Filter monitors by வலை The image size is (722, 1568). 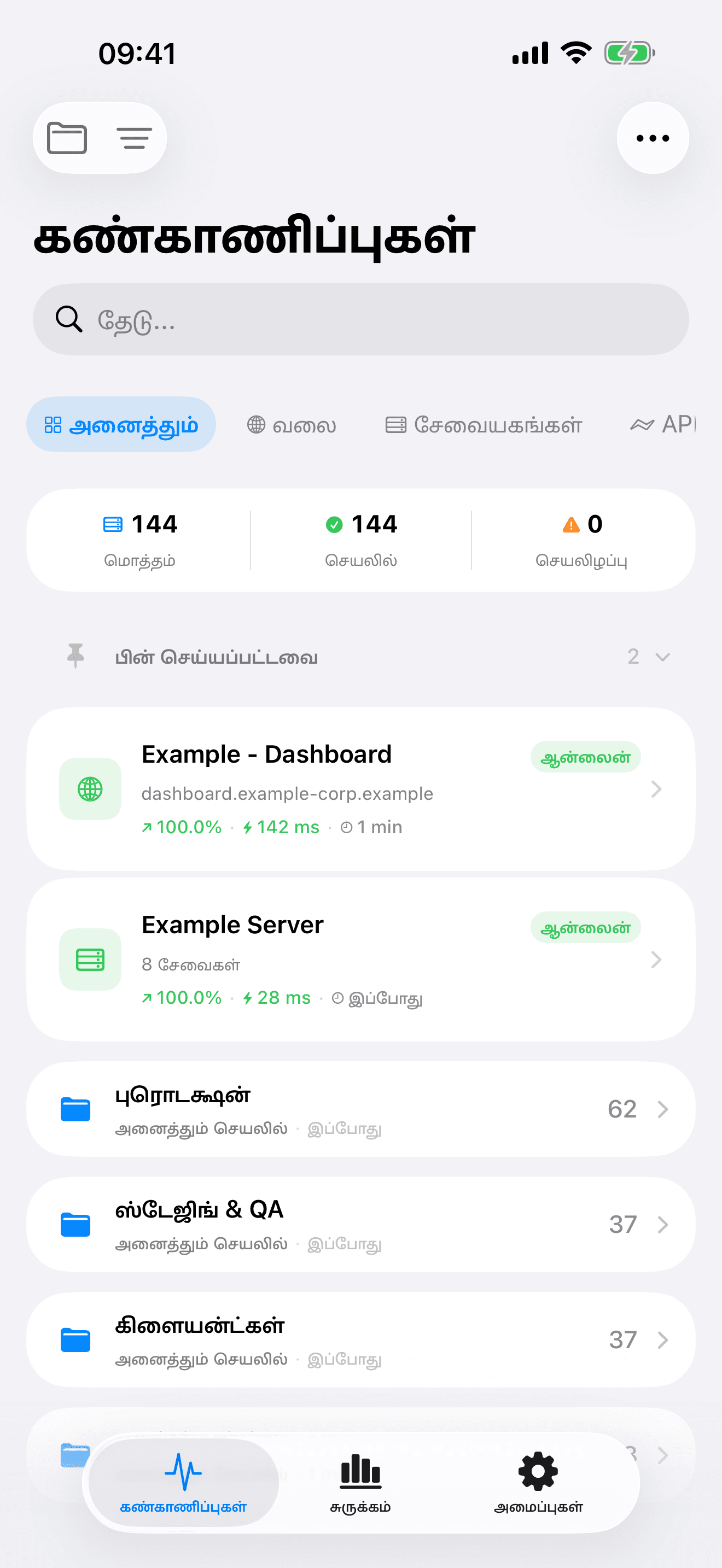point(292,425)
